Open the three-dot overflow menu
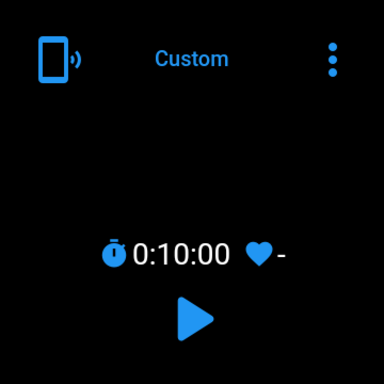Screen dimensions: 384x384 click(x=333, y=60)
